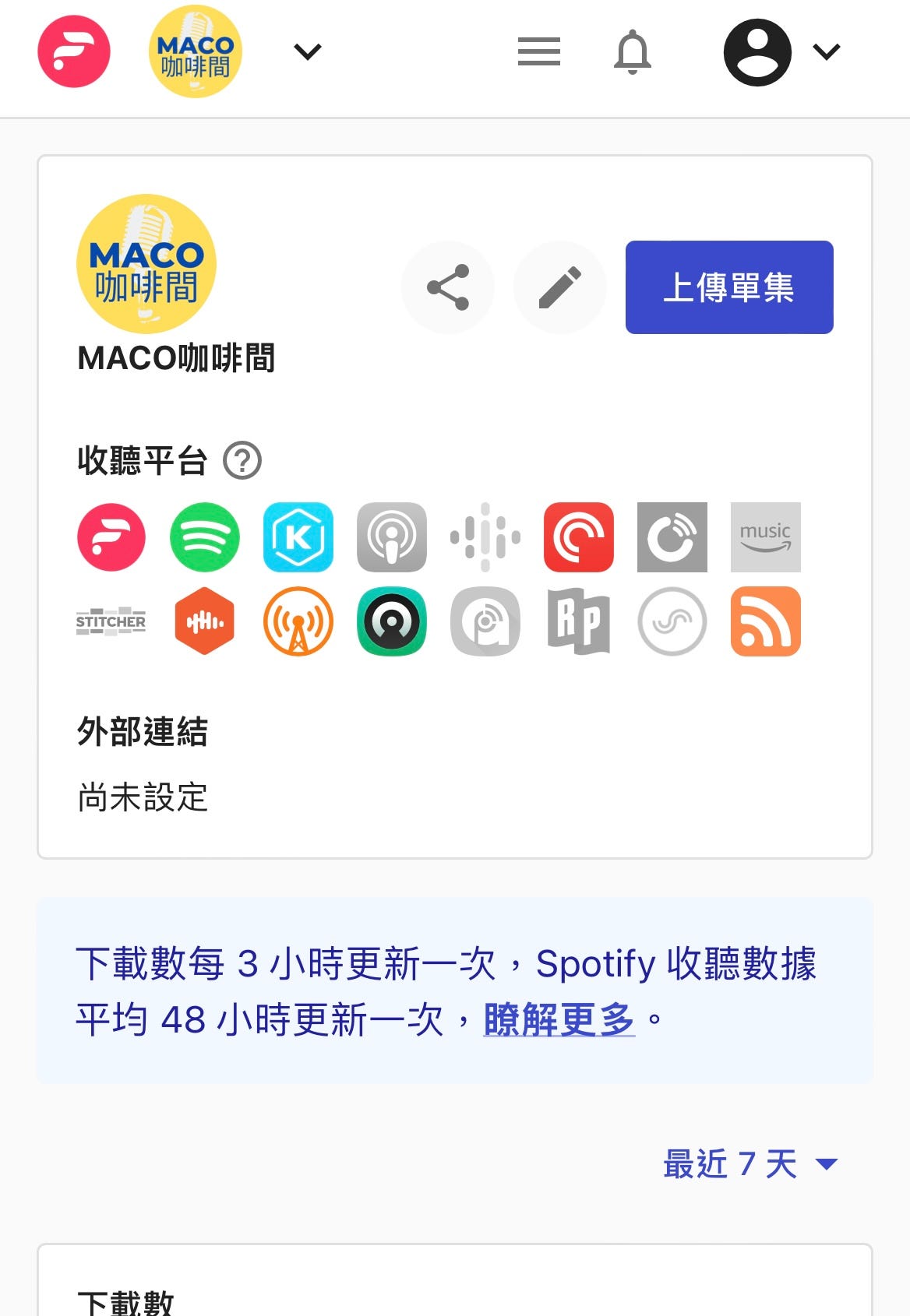This screenshot has width=910, height=1316.
Task: Open the Stitcher platform icon
Action: (x=111, y=621)
